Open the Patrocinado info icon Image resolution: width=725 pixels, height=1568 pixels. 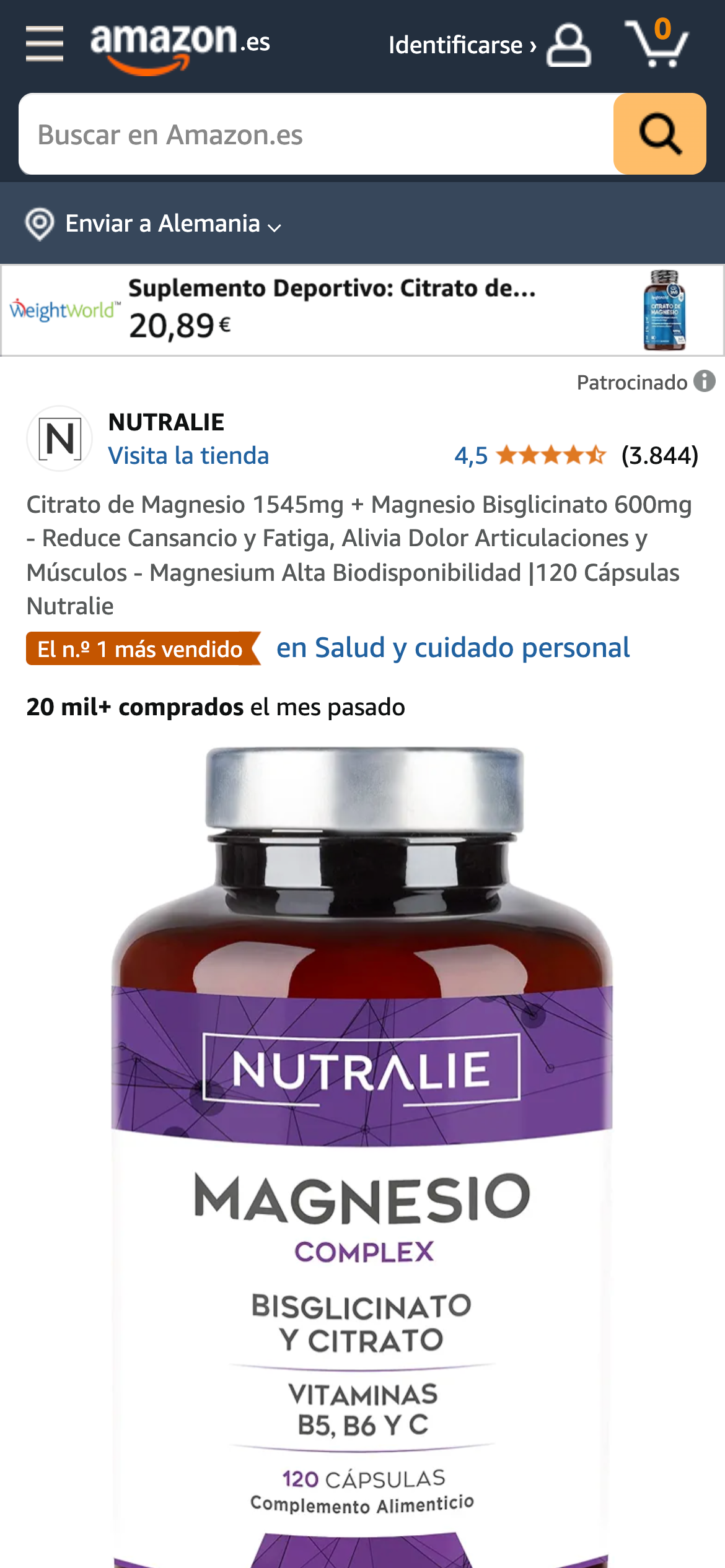[704, 381]
